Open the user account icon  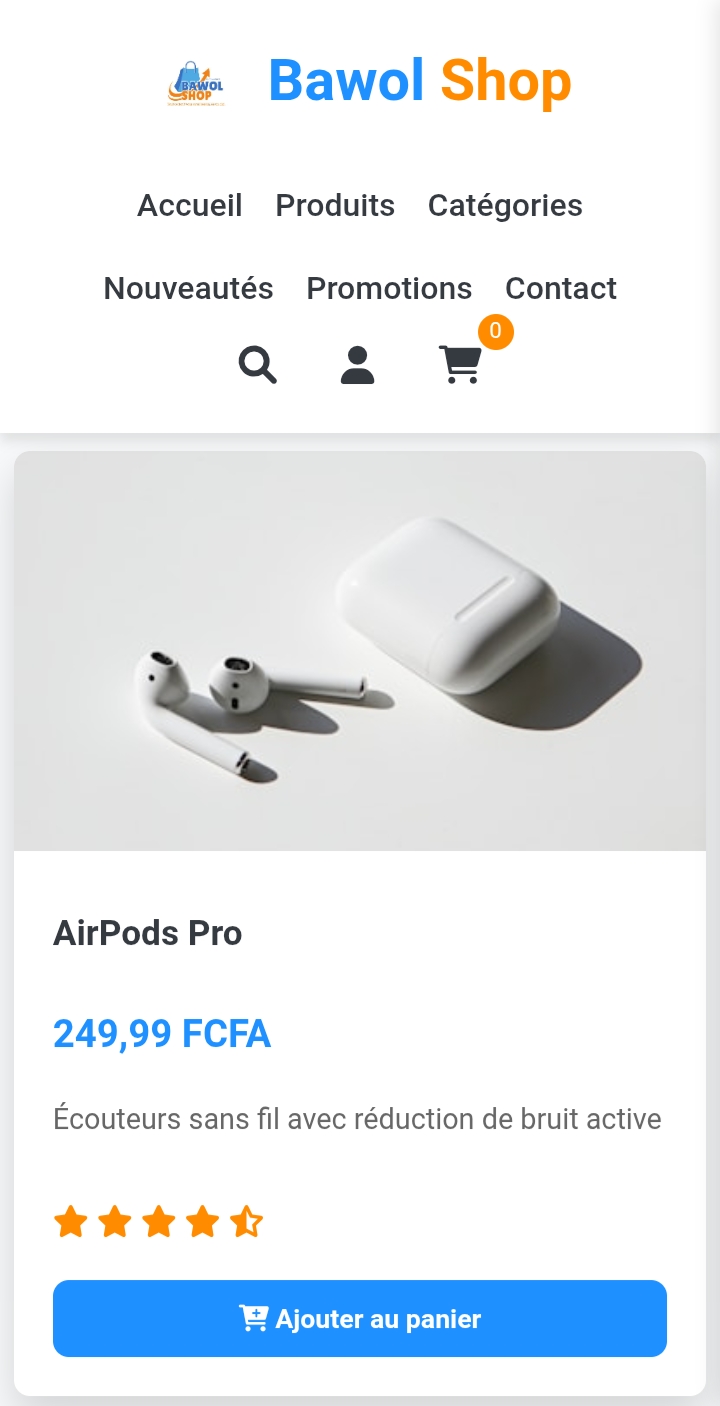357,365
